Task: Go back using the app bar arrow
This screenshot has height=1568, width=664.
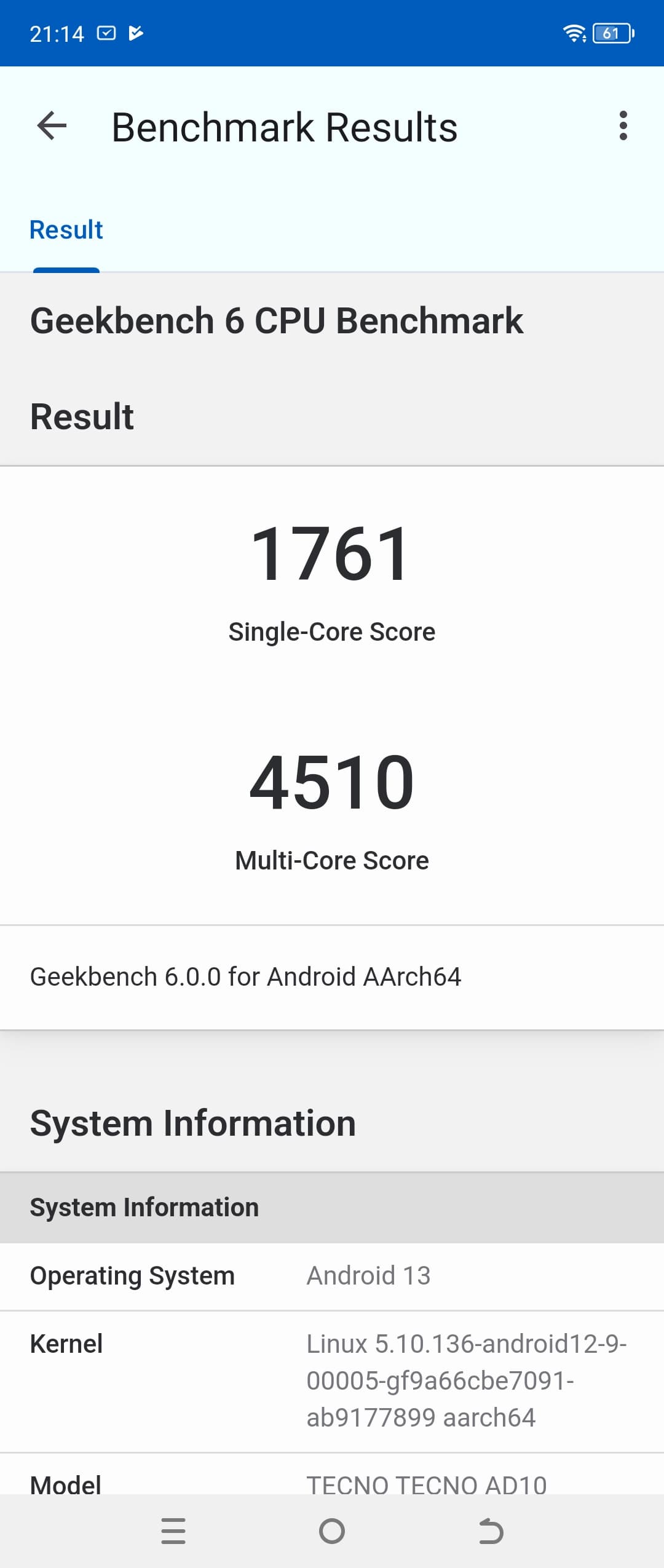Action: (x=52, y=127)
